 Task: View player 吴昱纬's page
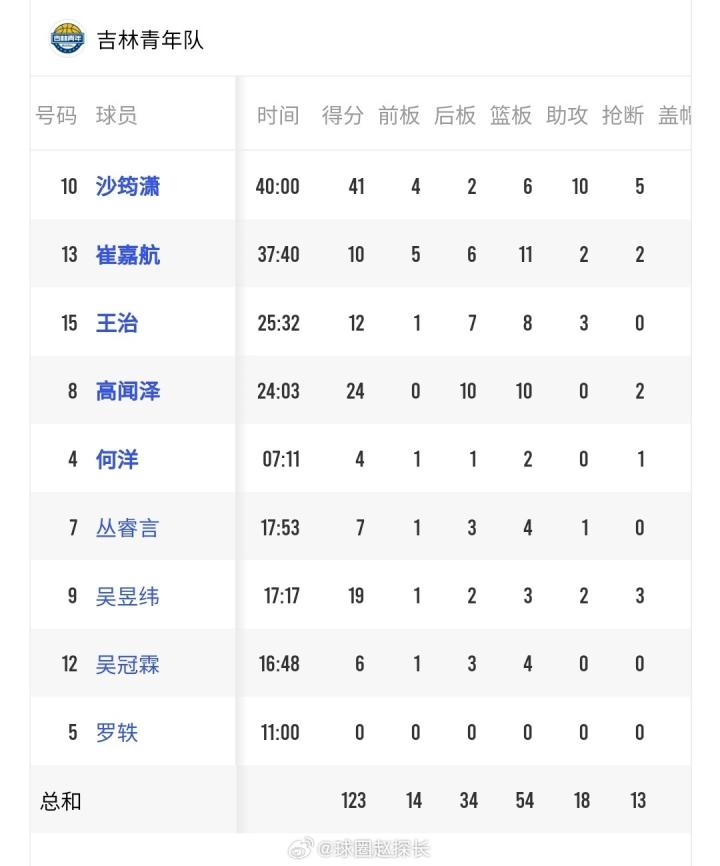point(127,596)
